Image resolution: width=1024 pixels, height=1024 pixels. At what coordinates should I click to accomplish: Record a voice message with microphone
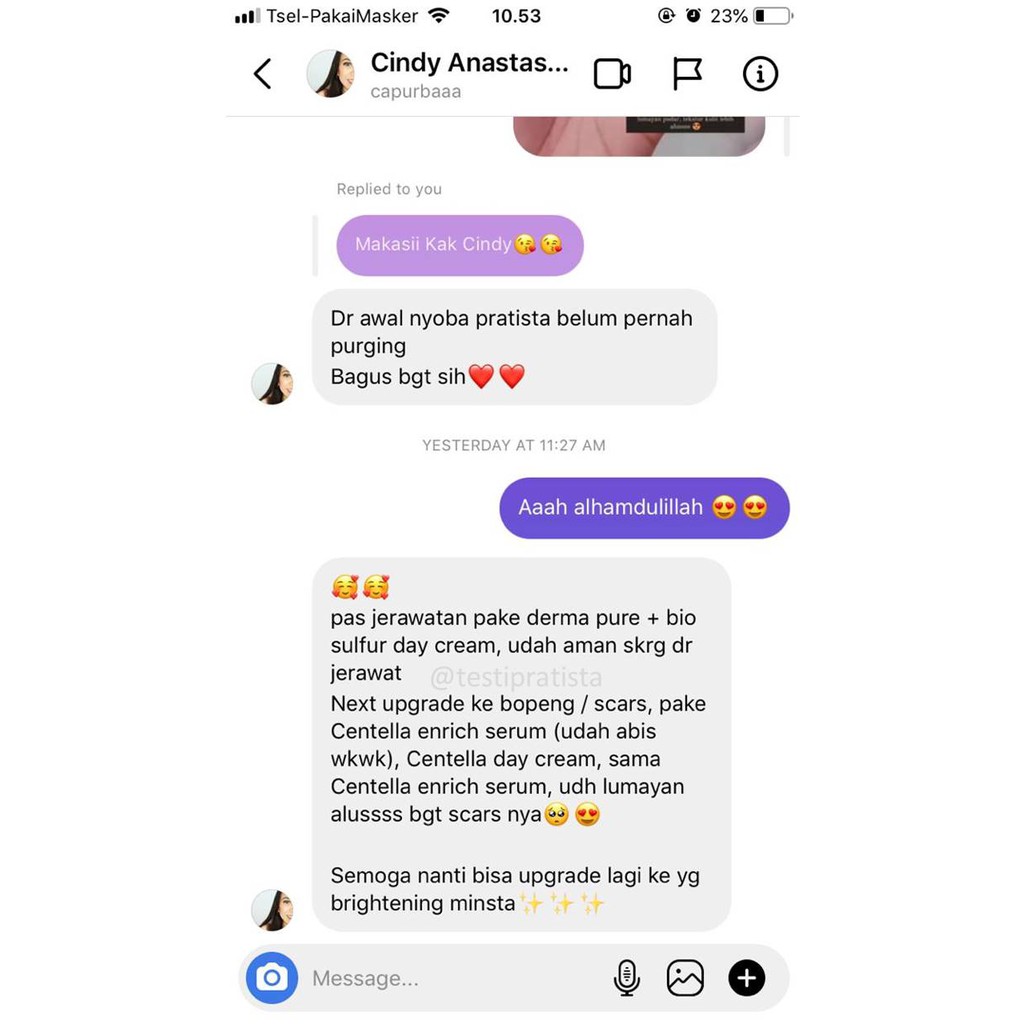click(626, 978)
